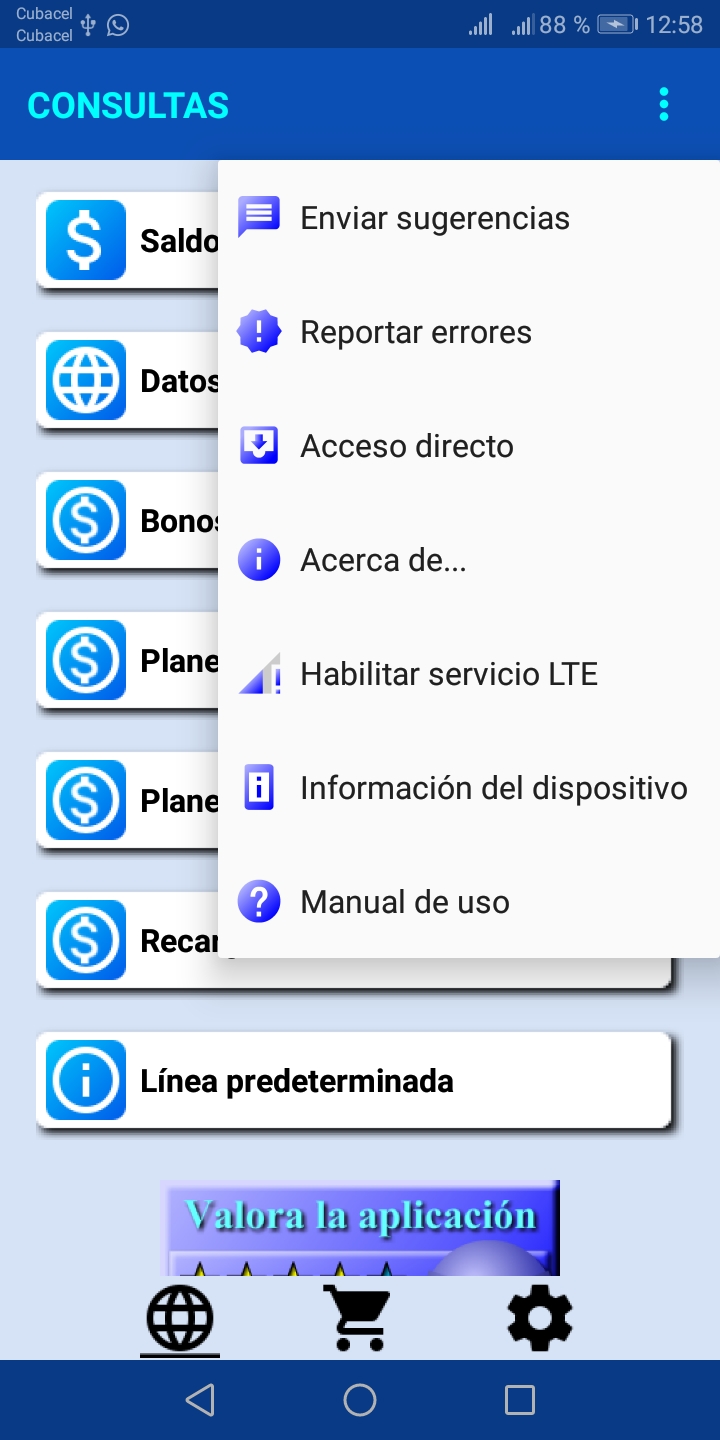Tap Acceso directo option
The image size is (720, 1440).
(x=469, y=446)
